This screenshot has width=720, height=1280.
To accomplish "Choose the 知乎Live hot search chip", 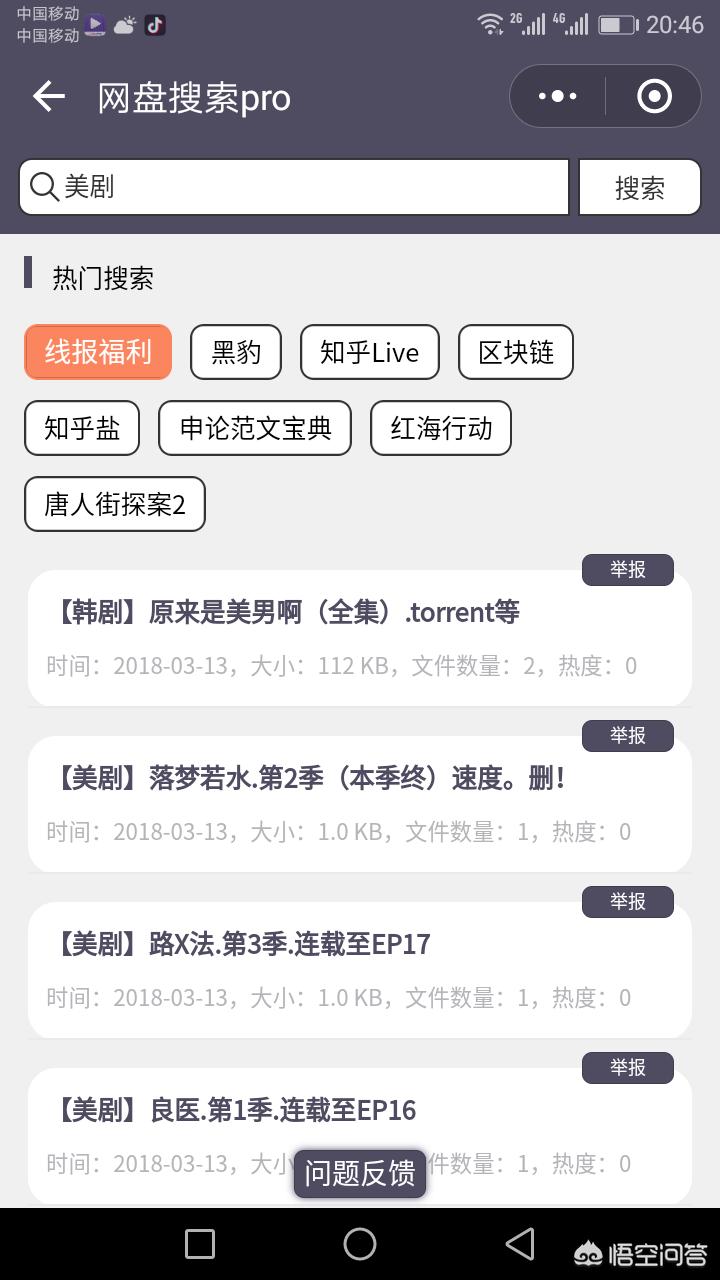I will pos(369,352).
